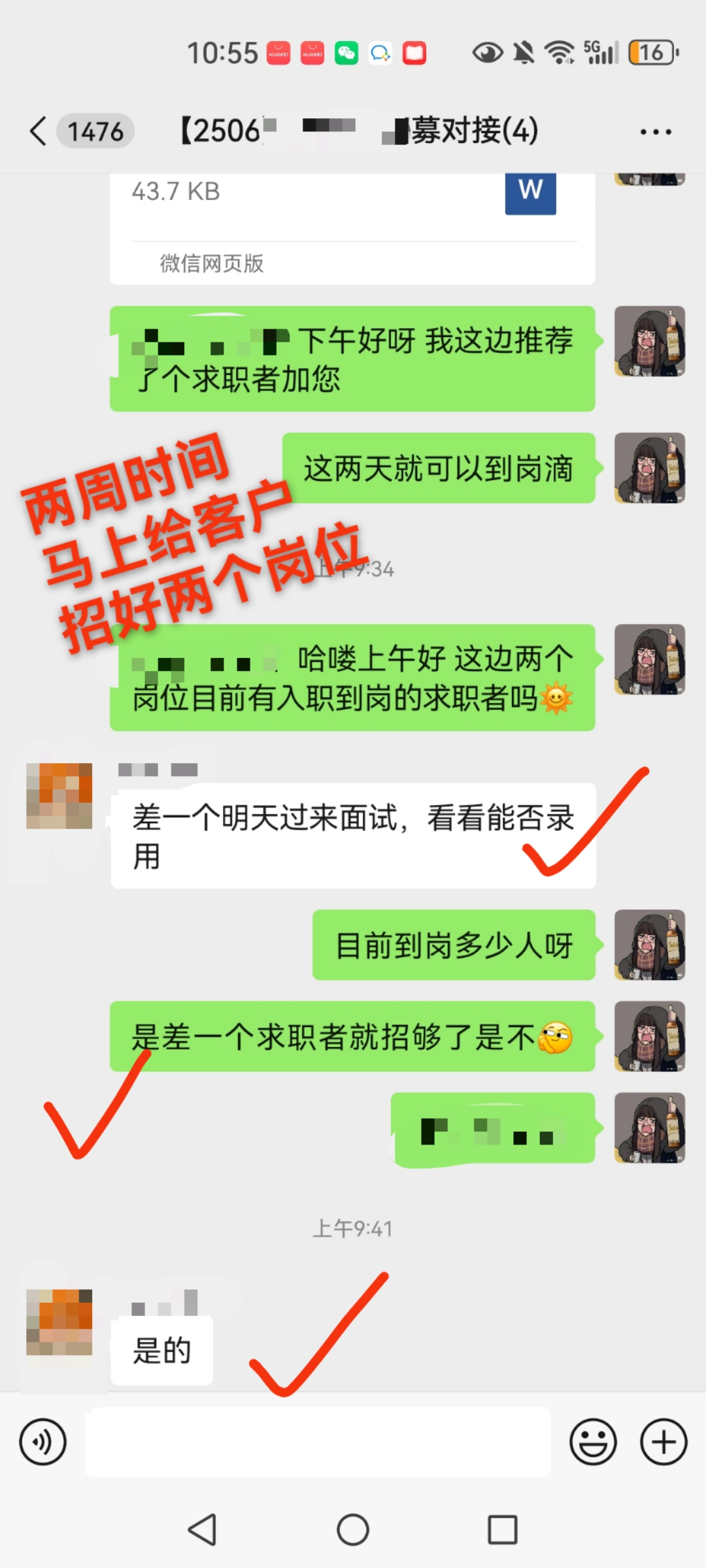This screenshot has width=706, height=1568.
Task: Go back to the chat list
Action: [x=39, y=131]
